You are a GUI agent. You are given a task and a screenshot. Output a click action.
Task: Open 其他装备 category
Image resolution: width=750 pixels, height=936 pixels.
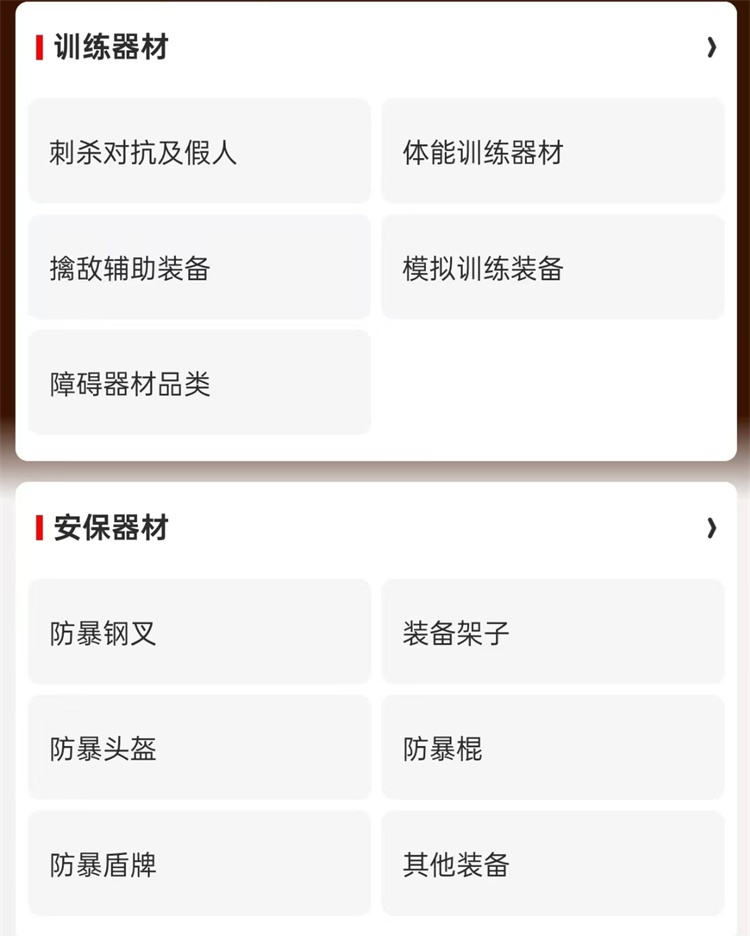click(553, 863)
